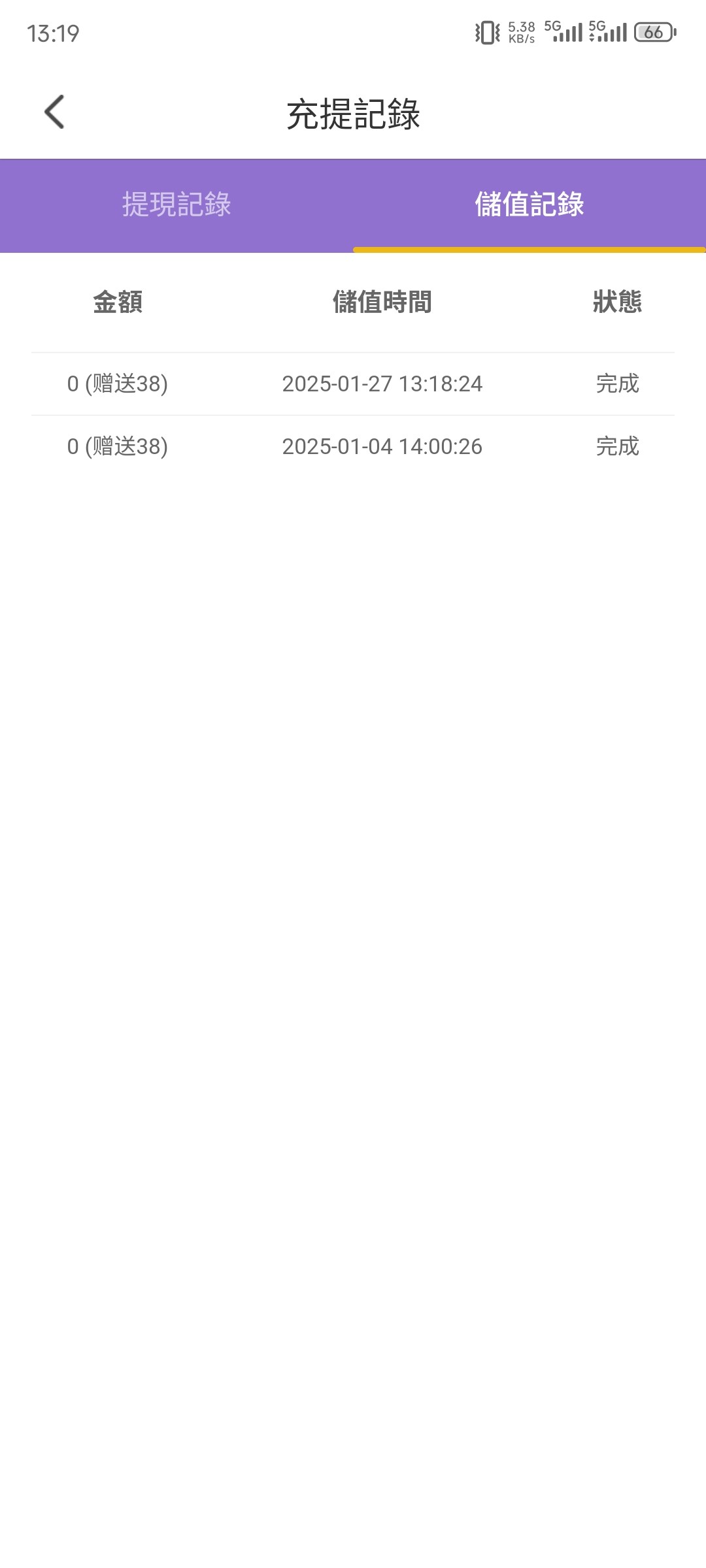The image size is (706, 1568).
Task: Tap the 狀態 column header
Action: click(617, 302)
